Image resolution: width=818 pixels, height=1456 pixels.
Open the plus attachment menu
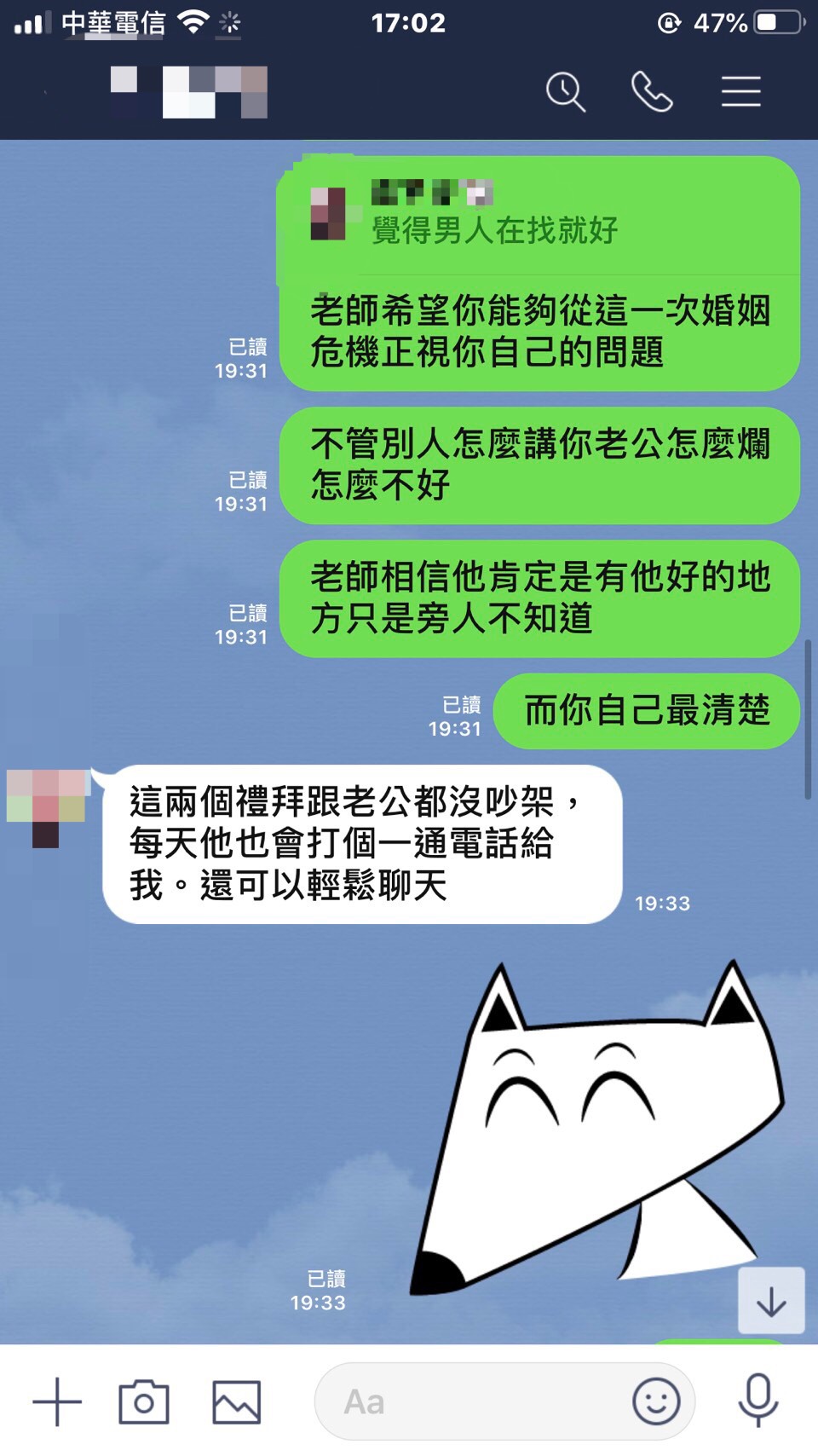click(57, 1402)
